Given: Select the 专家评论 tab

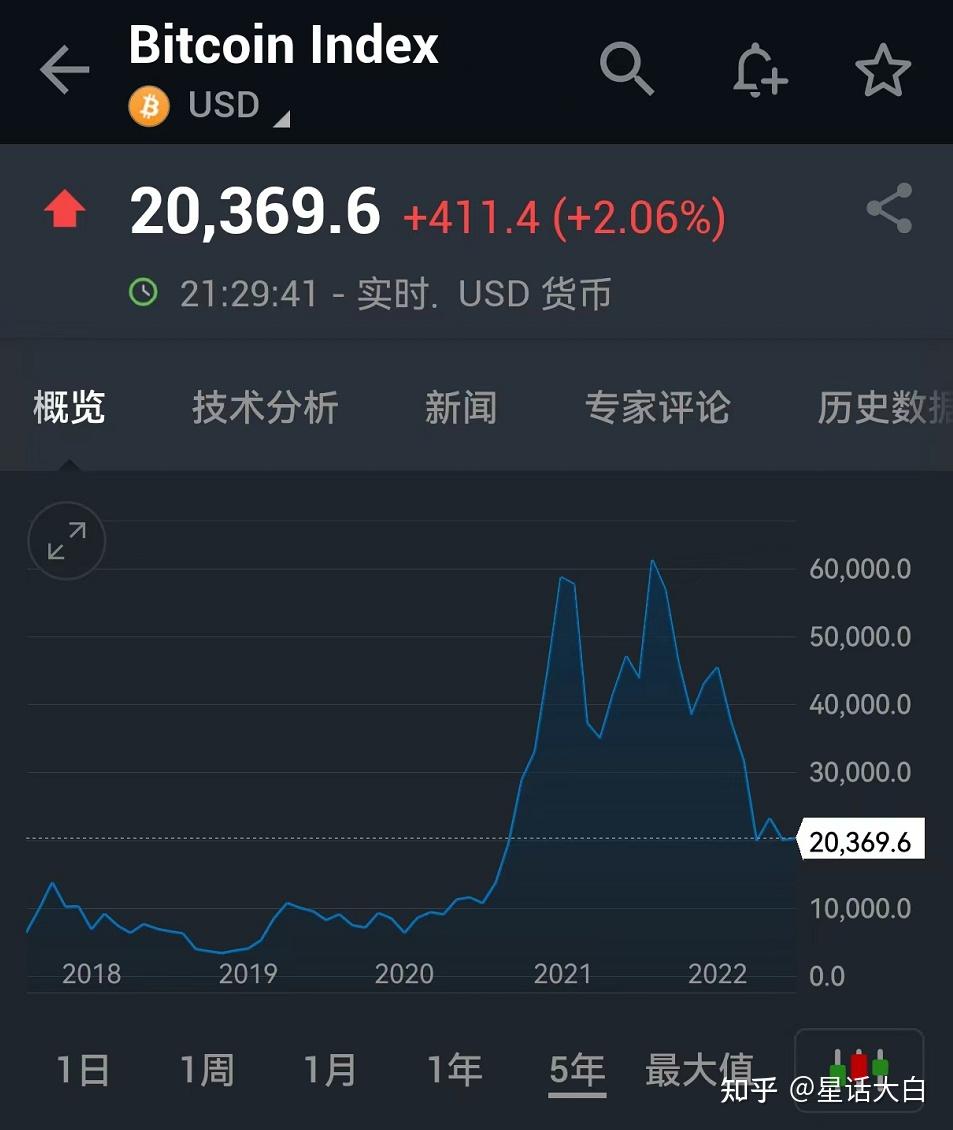Looking at the screenshot, I should (x=657, y=407).
